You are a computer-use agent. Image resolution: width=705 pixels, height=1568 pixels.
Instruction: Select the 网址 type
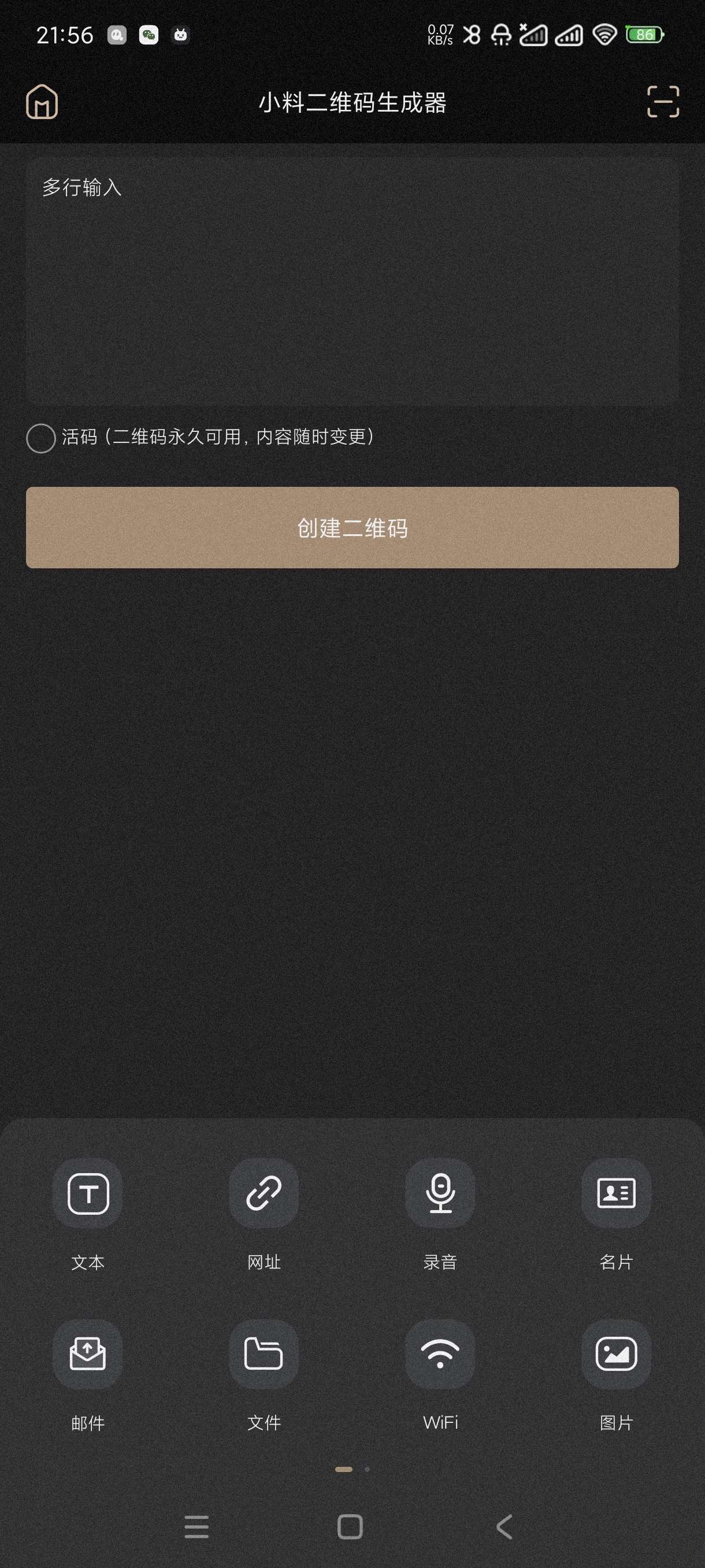(264, 1194)
